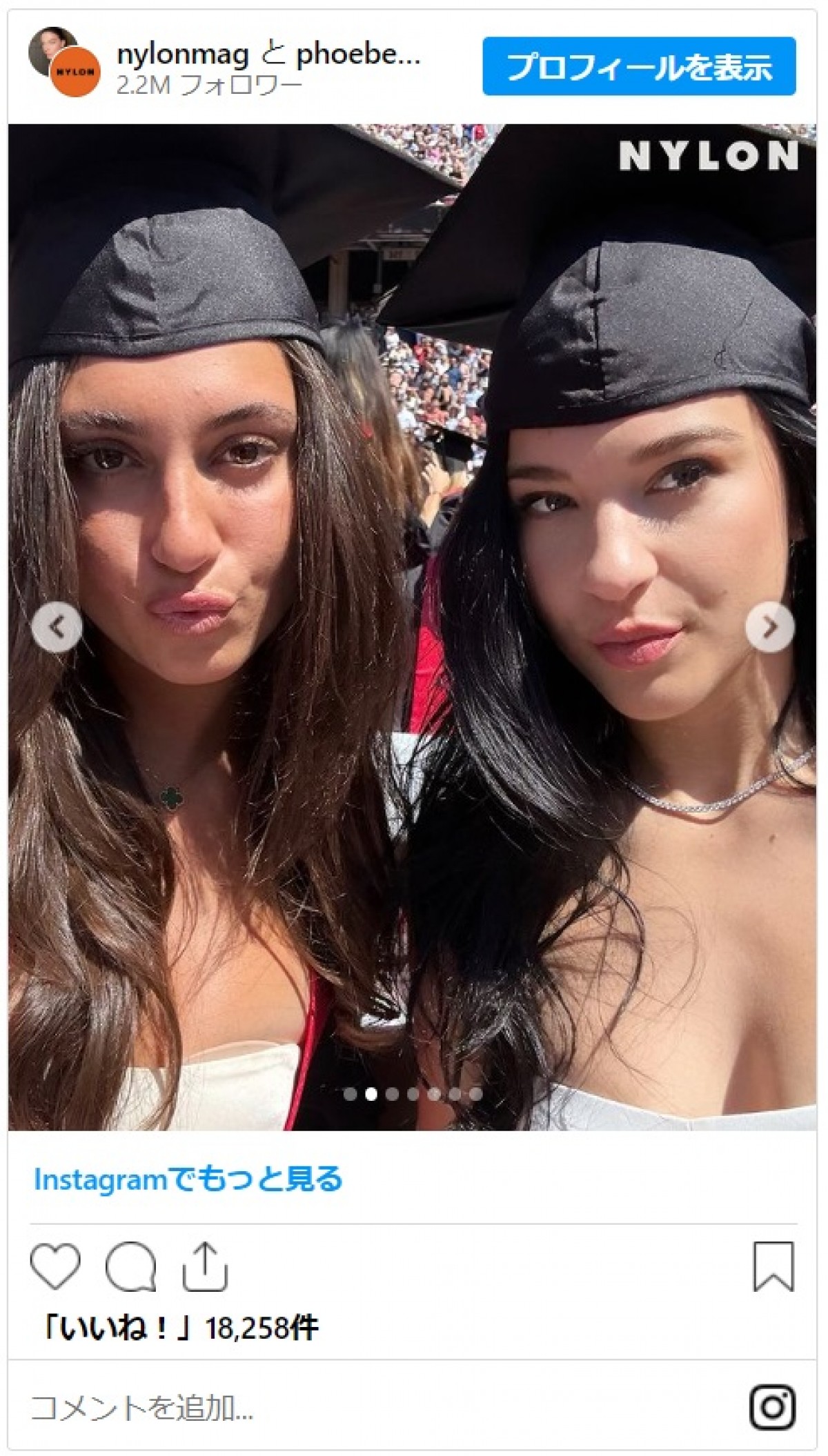Bookmark this post

point(773,1266)
